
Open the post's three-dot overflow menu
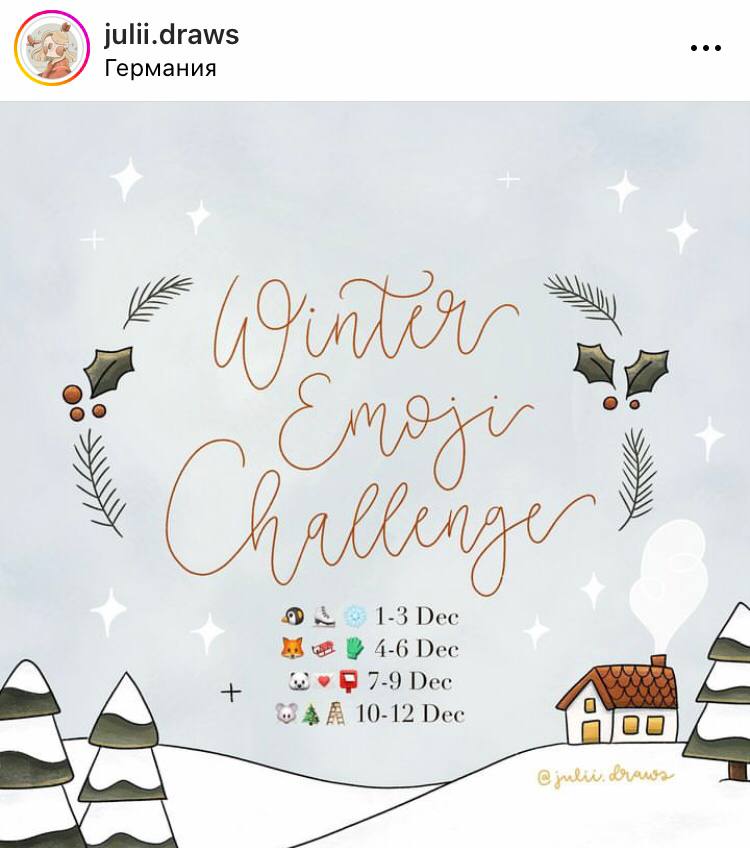click(706, 48)
